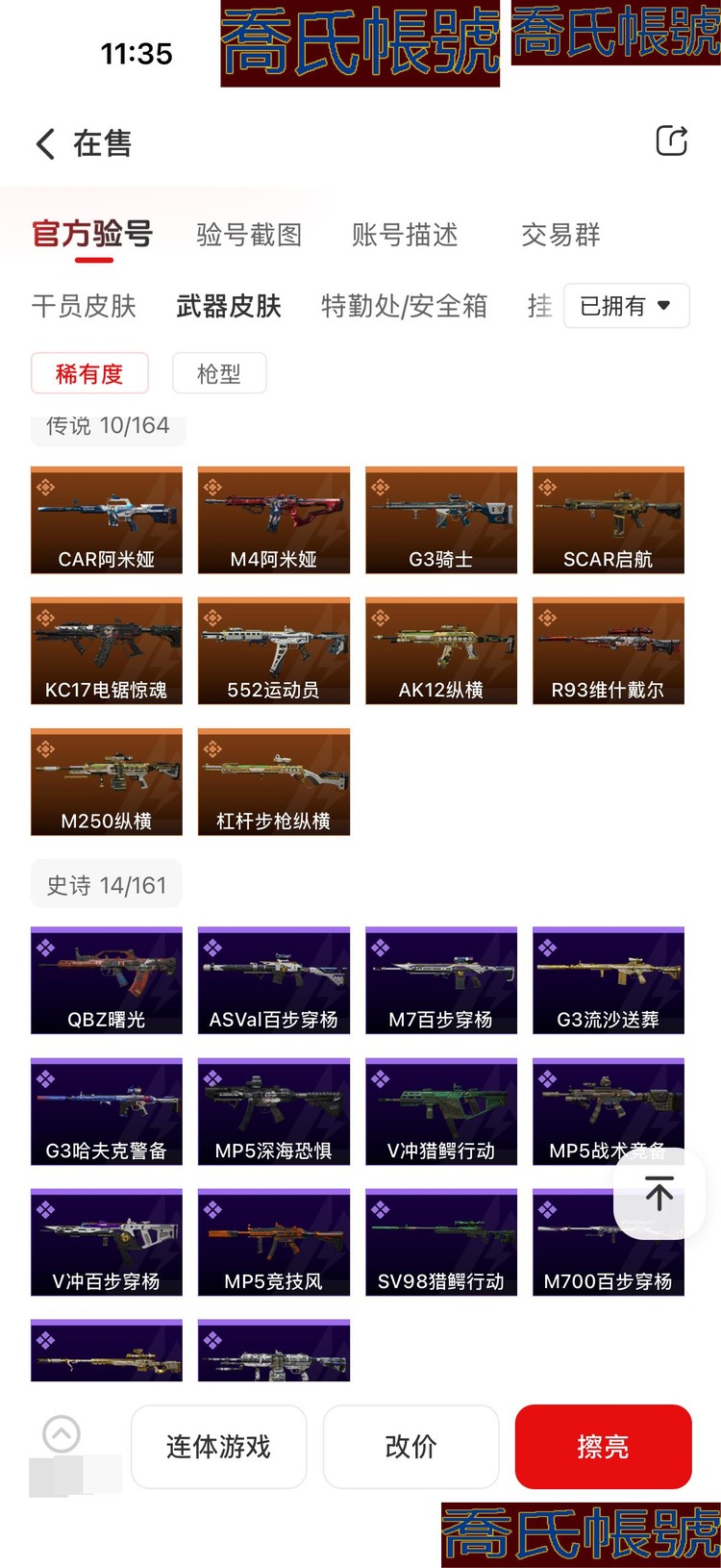721x1568 pixels.
Task: Select the M4阿米娅 weapon skin thumbnail
Action: coord(273,519)
